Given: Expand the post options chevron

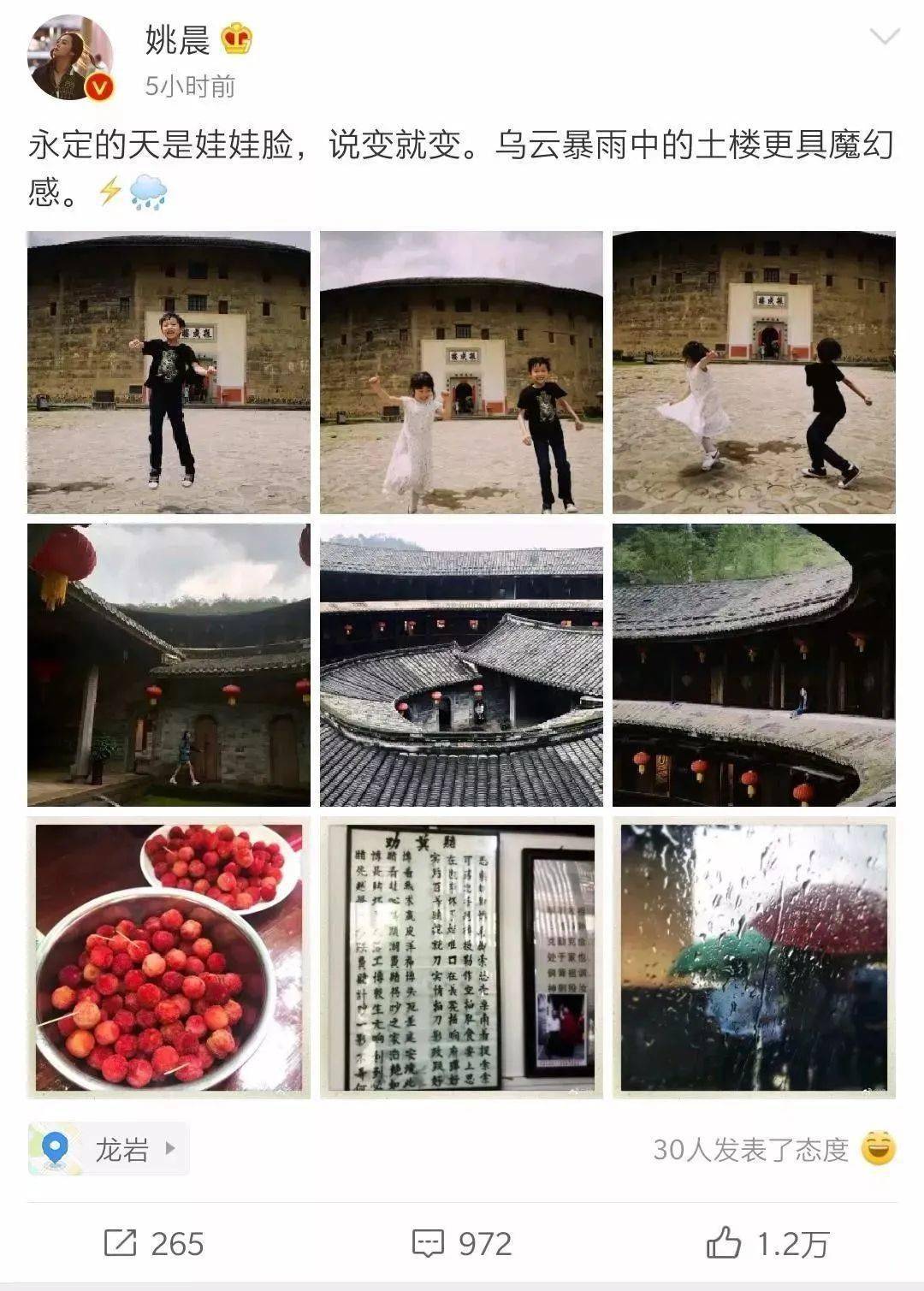Looking at the screenshot, I should [884, 37].
